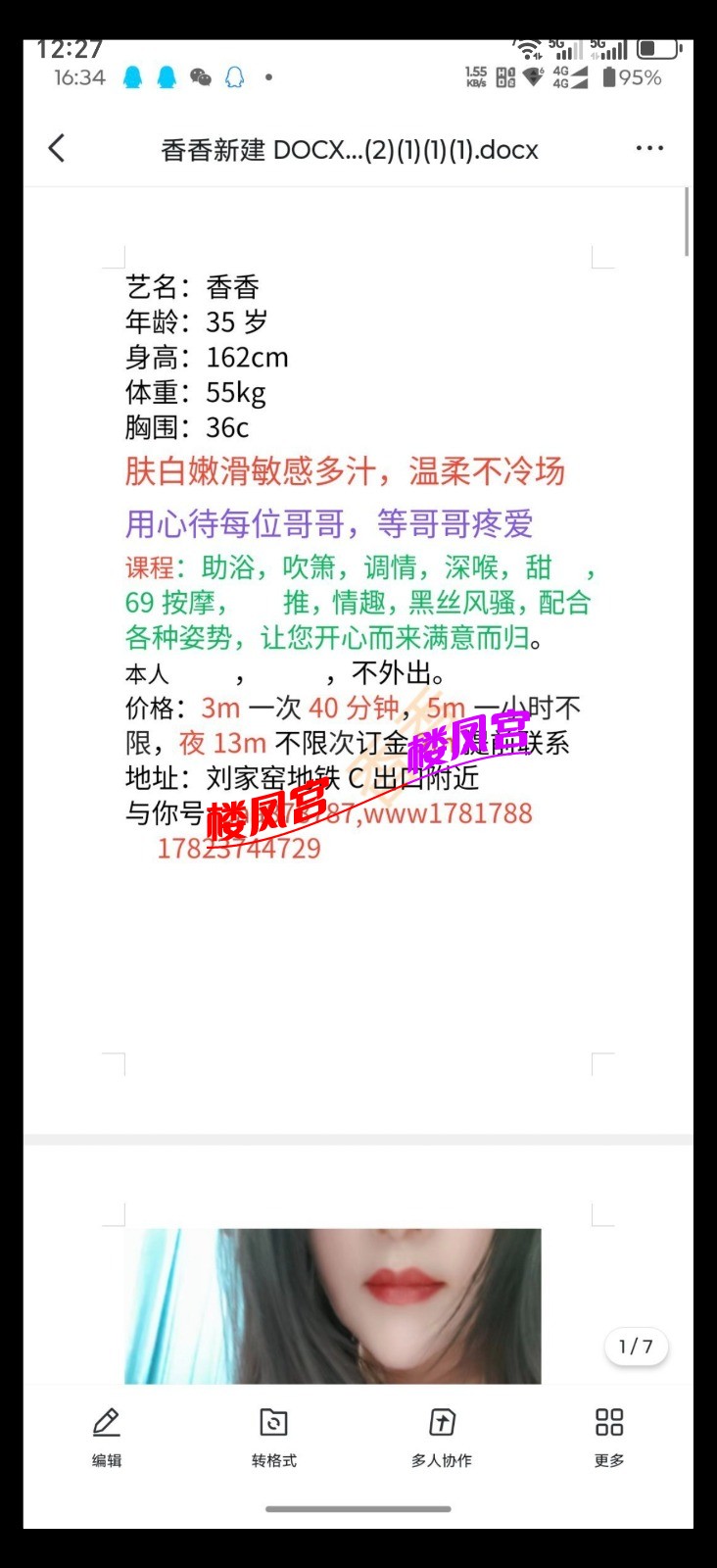
Task: Select the 多人协作 label in bottom bar
Action: pyautogui.click(x=441, y=1460)
